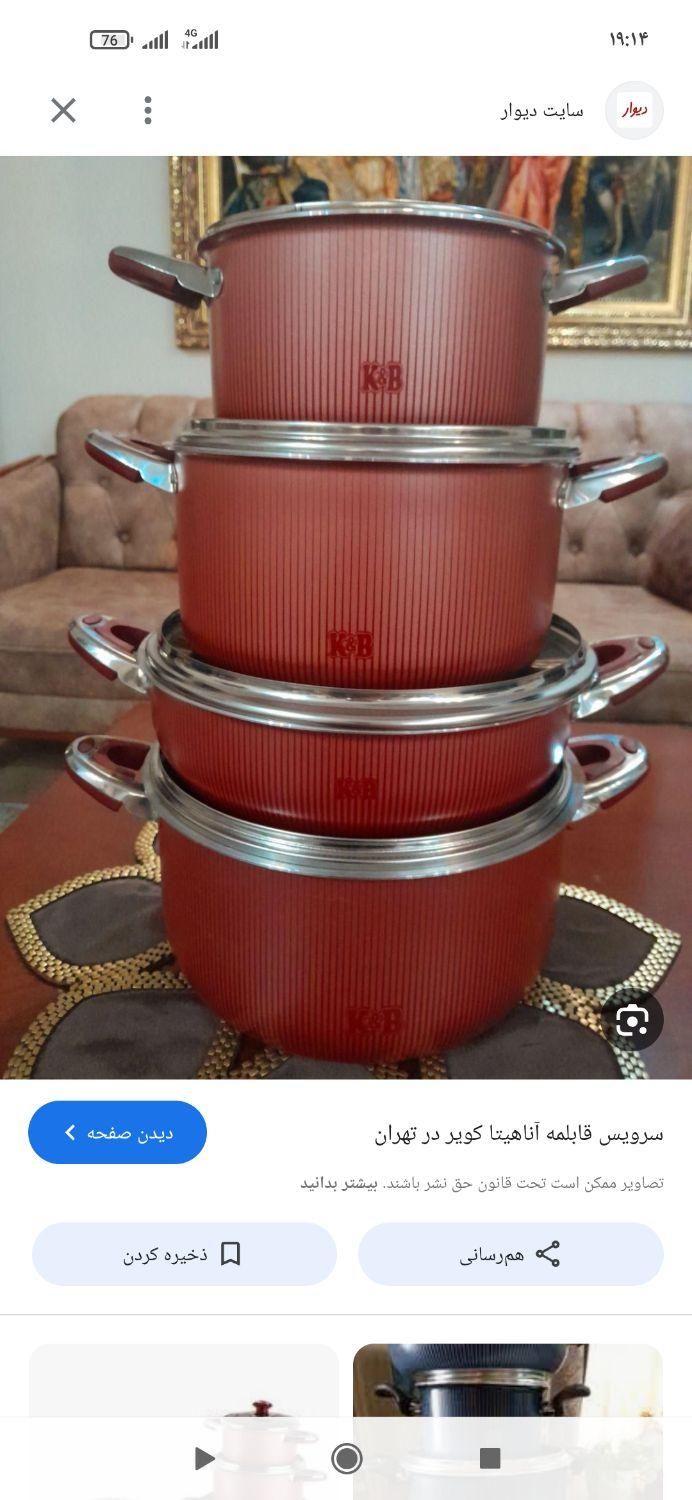The image size is (692, 1500).
Task: Close the image viewer
Action: tap(63, 110)
